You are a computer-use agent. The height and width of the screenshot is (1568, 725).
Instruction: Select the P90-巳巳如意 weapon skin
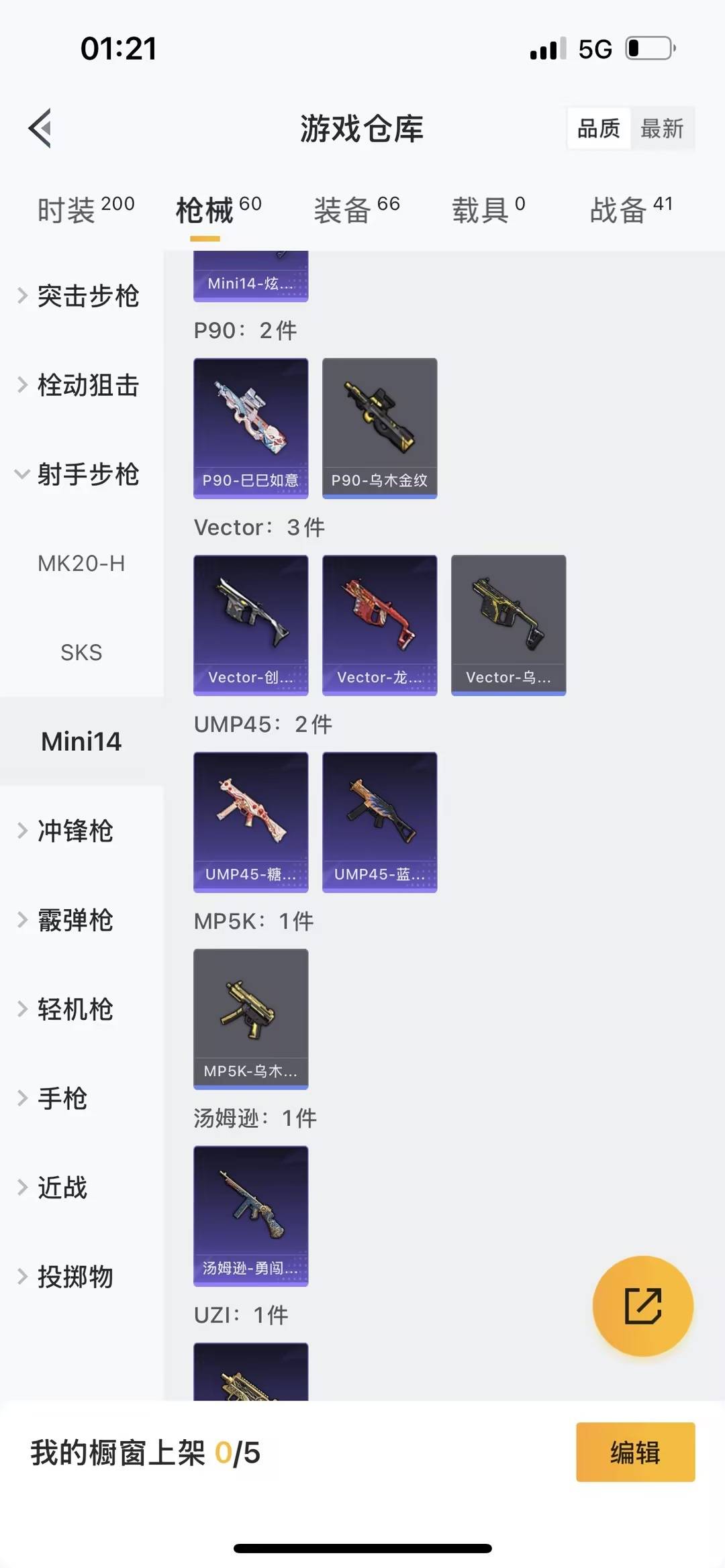click(x=250, y=427)
